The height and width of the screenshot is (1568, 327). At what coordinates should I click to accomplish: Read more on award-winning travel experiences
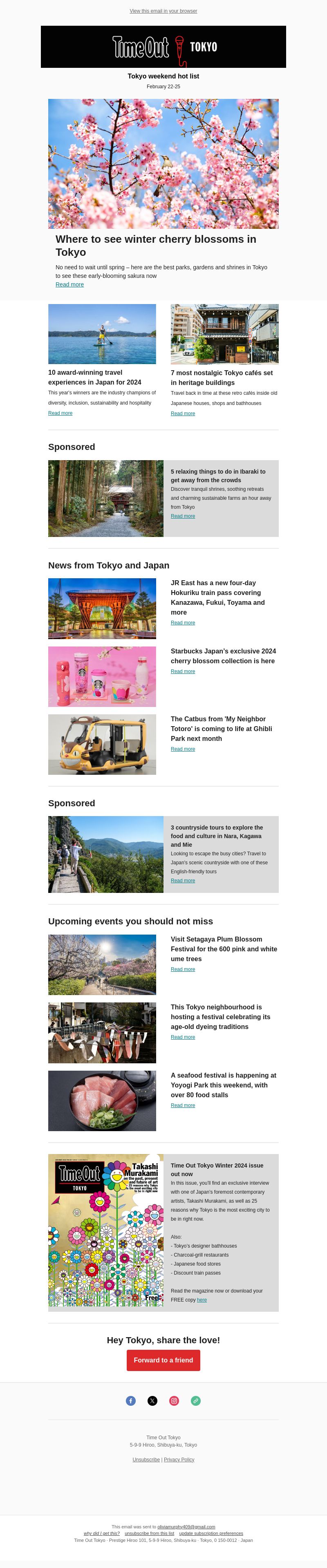(x=60, y=413)
